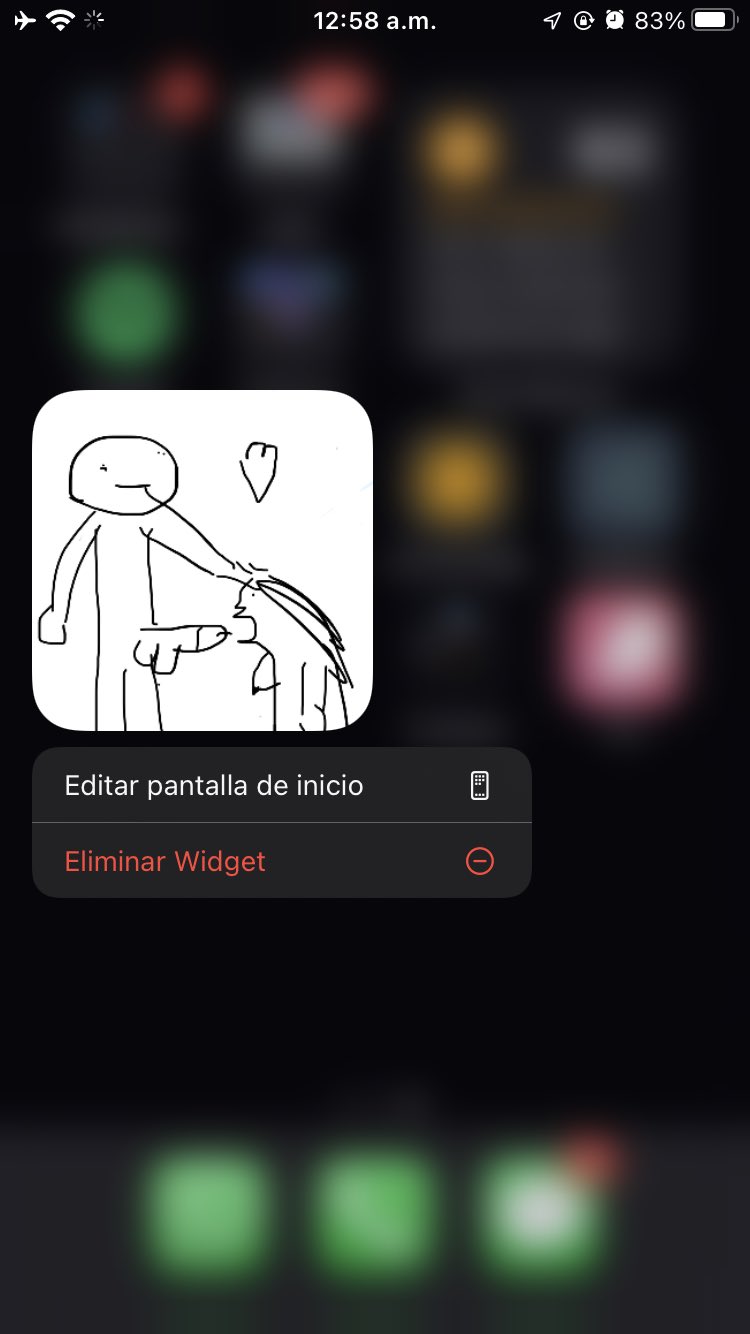Select Editar pantalla de inicio

pyautogui.click(x=280, y=786)
